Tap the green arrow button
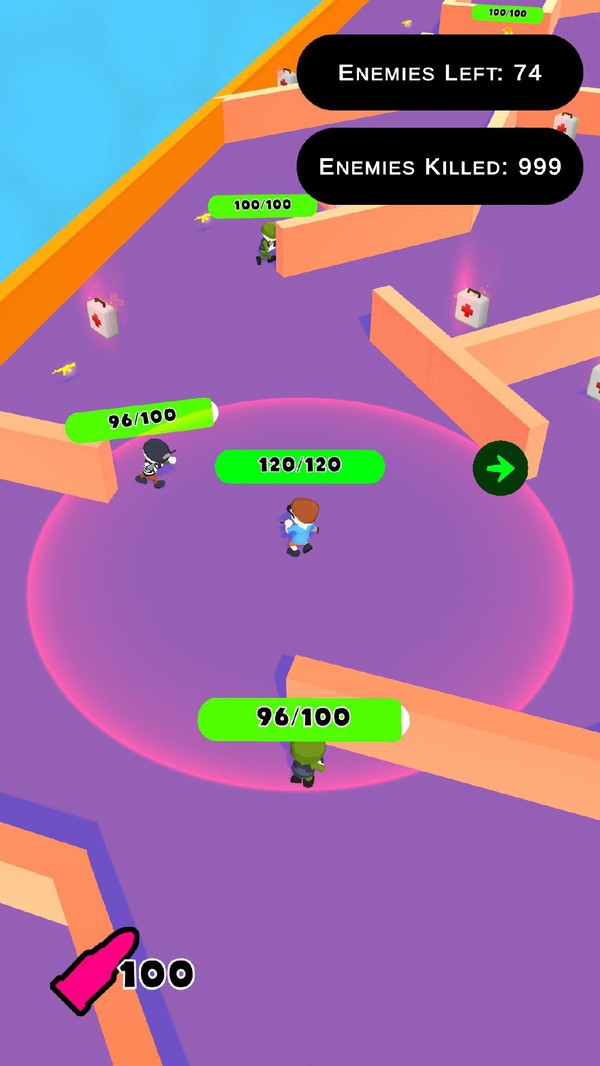The image size is (600, 1066). tap(500, 468)
